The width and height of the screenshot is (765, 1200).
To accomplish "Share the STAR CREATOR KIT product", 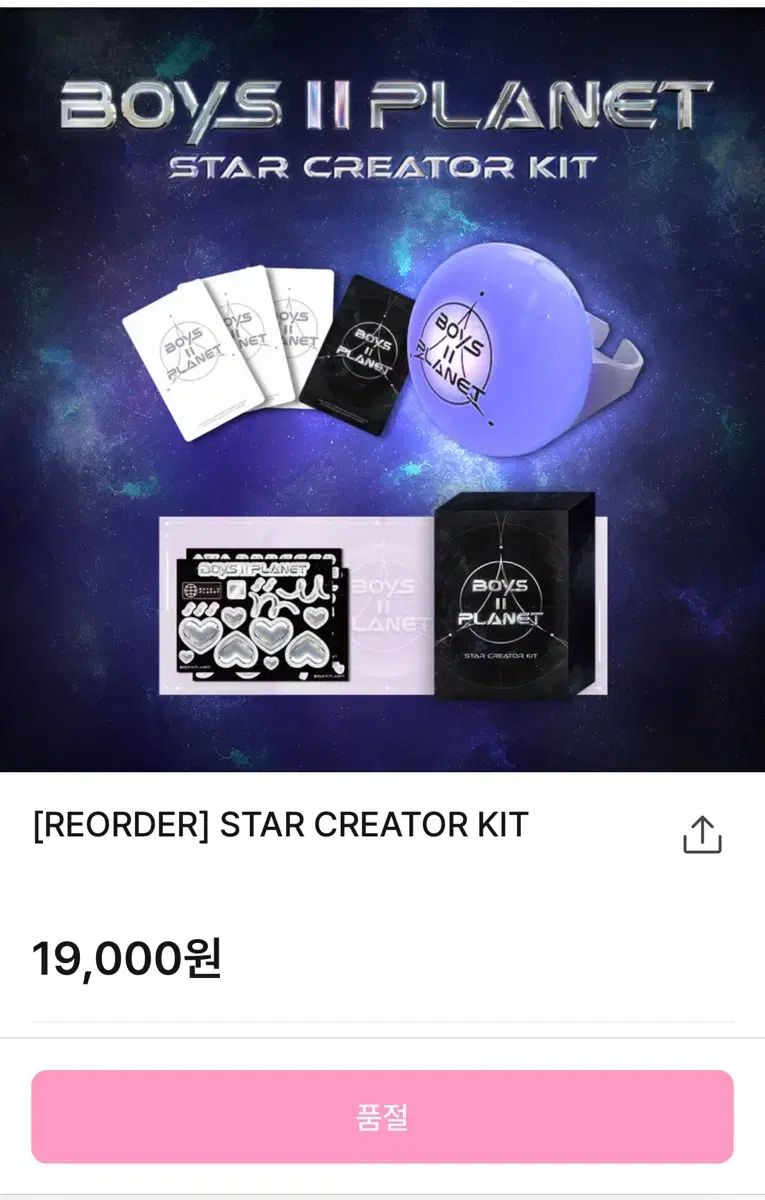I will pos(702,834).
